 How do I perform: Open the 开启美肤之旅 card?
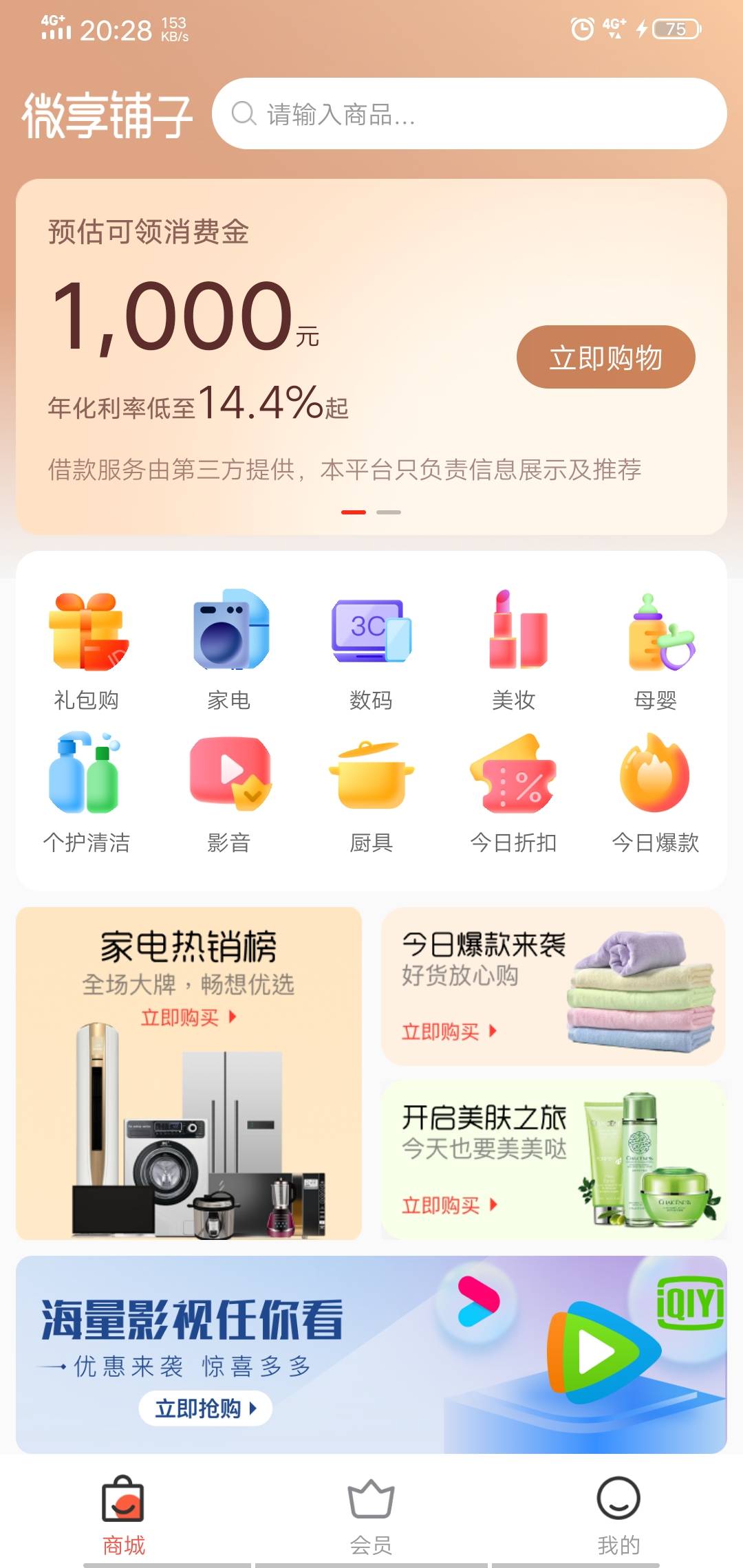pyautogui.click(x=554, y=1160)
